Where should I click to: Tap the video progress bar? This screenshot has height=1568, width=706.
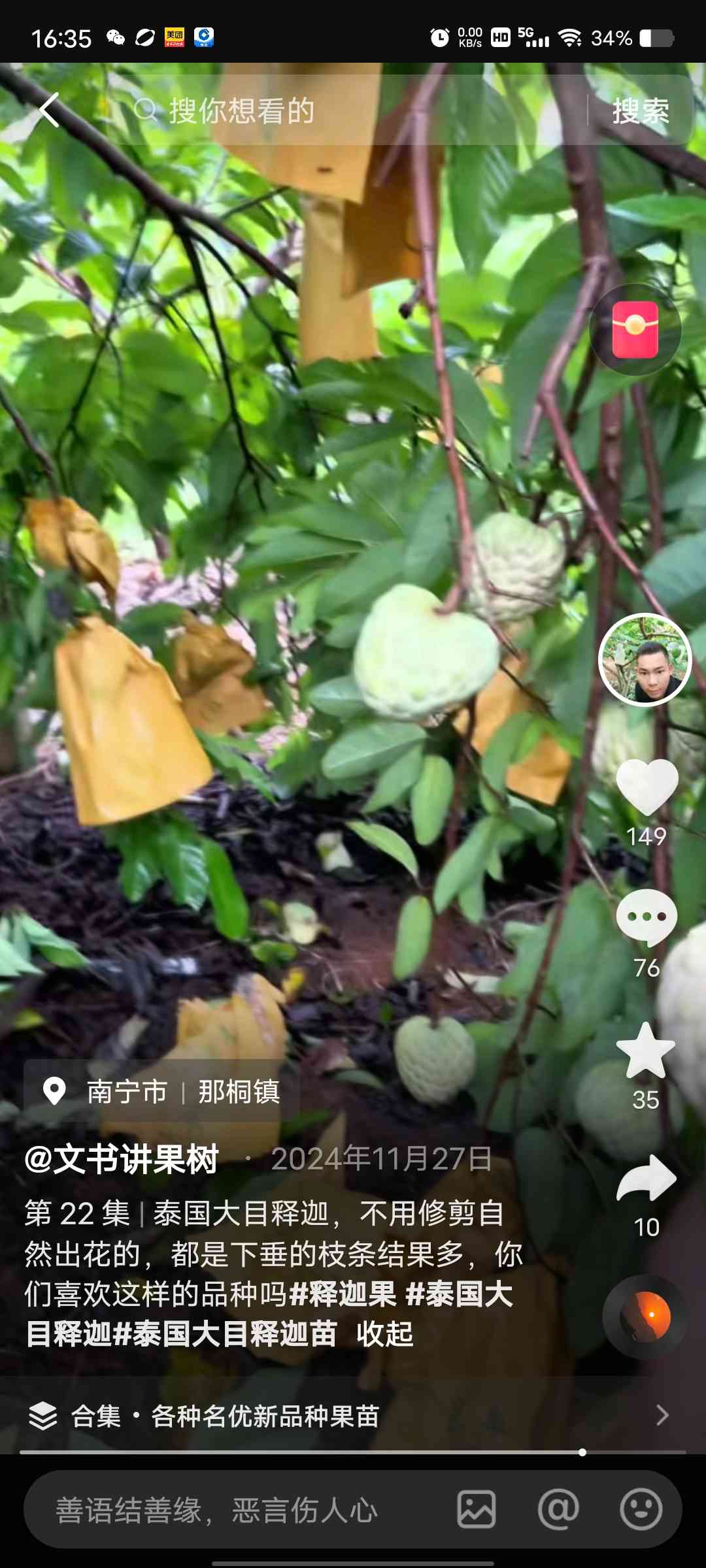pyautogui.click(x=353, y=1452)
